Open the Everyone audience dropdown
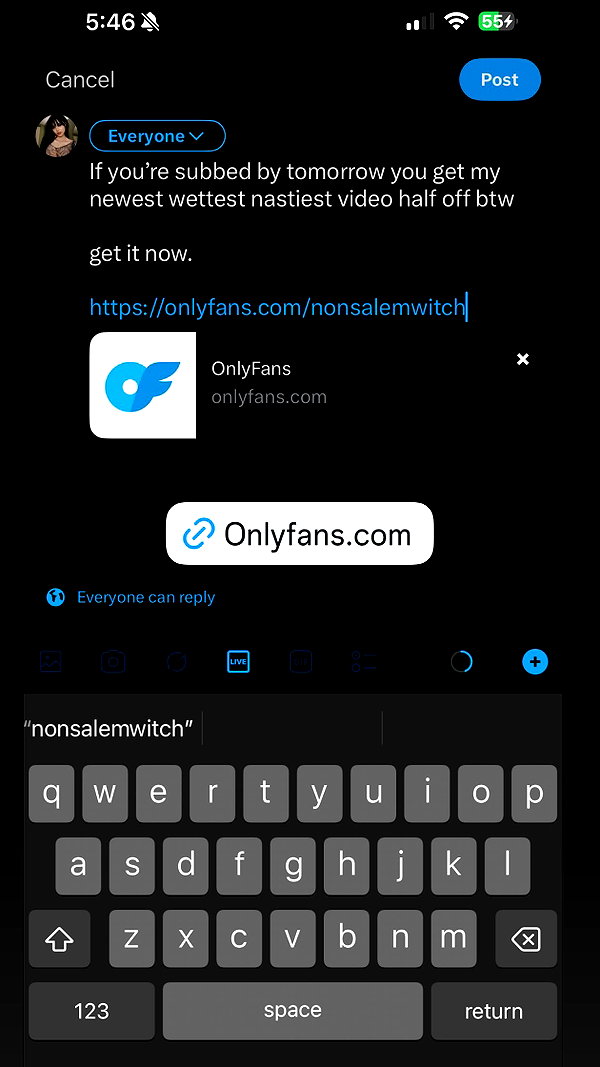The width and height of the screenshot is (600, 1067). (157, 136)
